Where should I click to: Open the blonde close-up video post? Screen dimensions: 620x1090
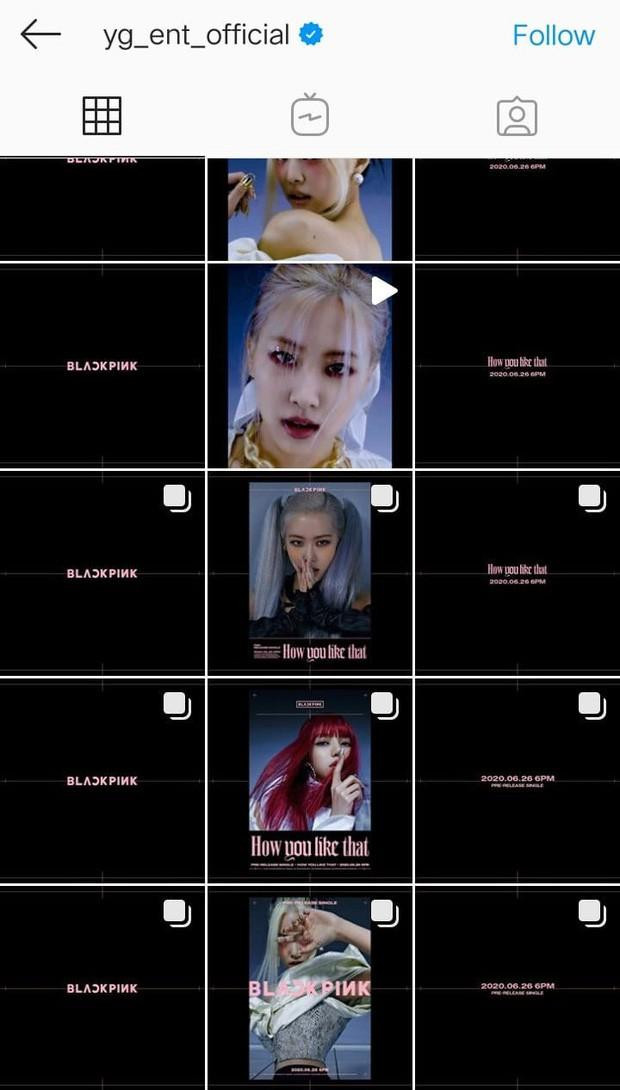[x=310, y=366]
